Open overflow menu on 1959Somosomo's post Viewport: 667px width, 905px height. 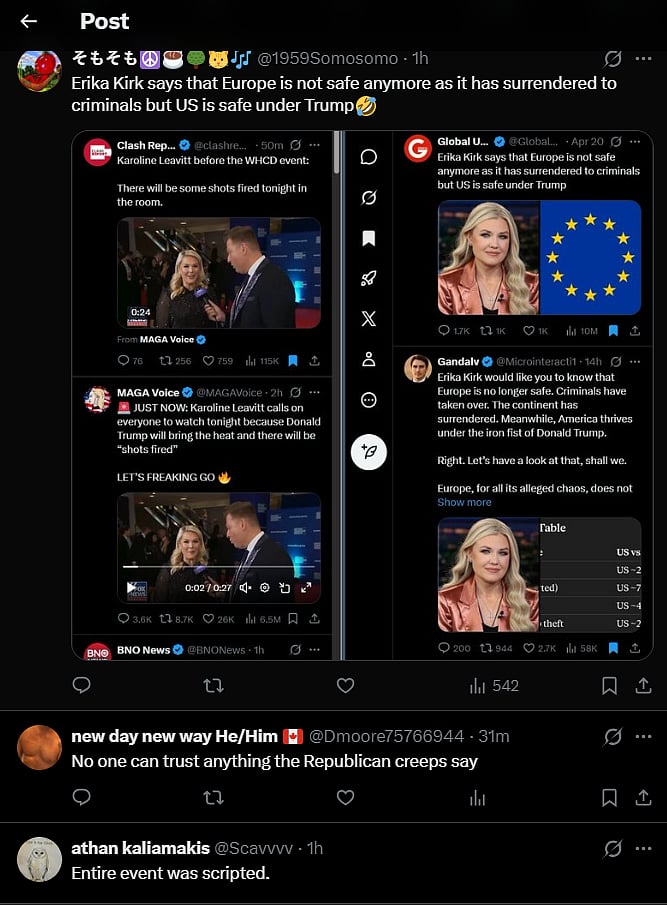pyautogui.click(x=643, y=59)
